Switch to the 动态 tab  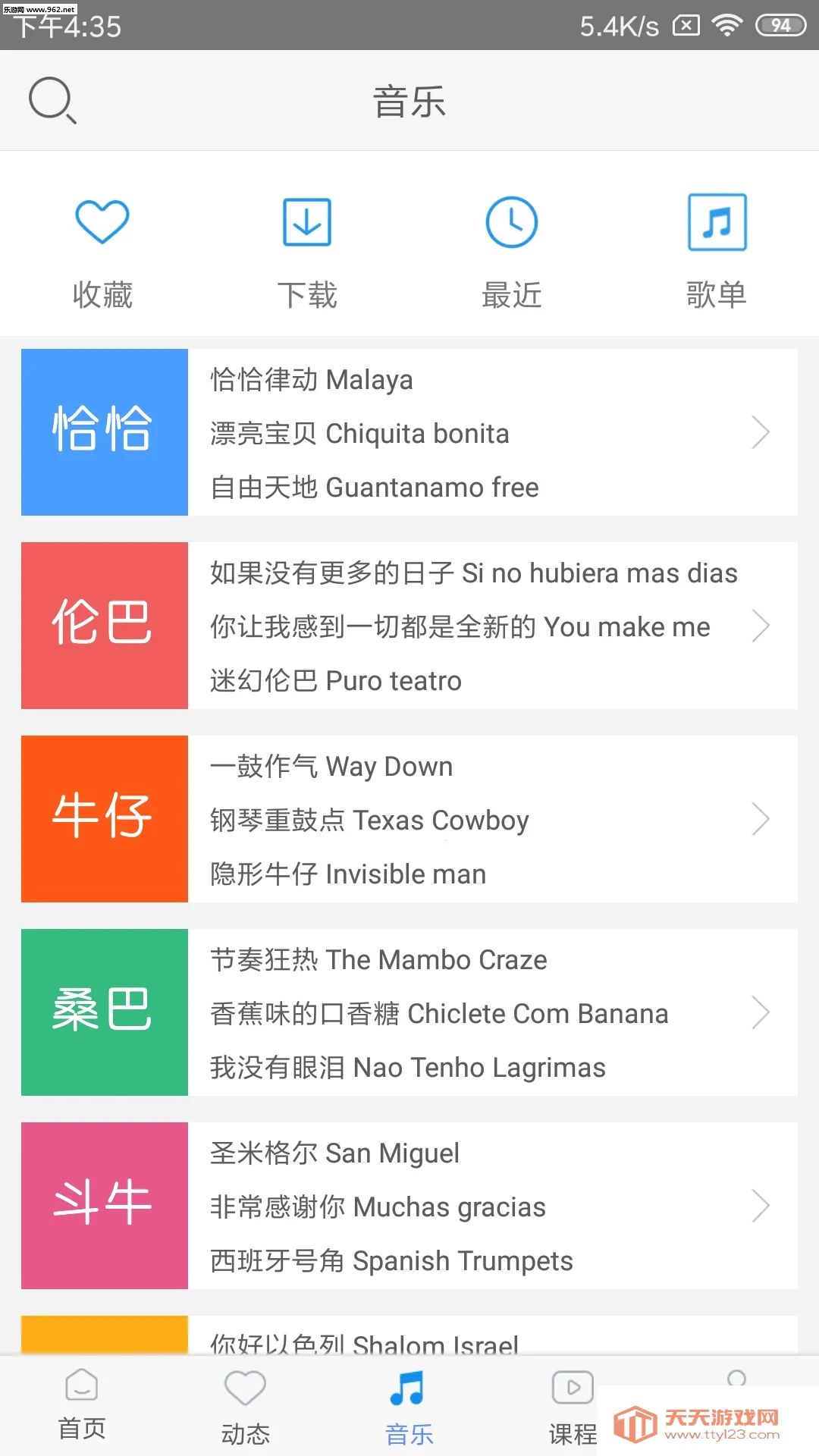[245, 1404]
